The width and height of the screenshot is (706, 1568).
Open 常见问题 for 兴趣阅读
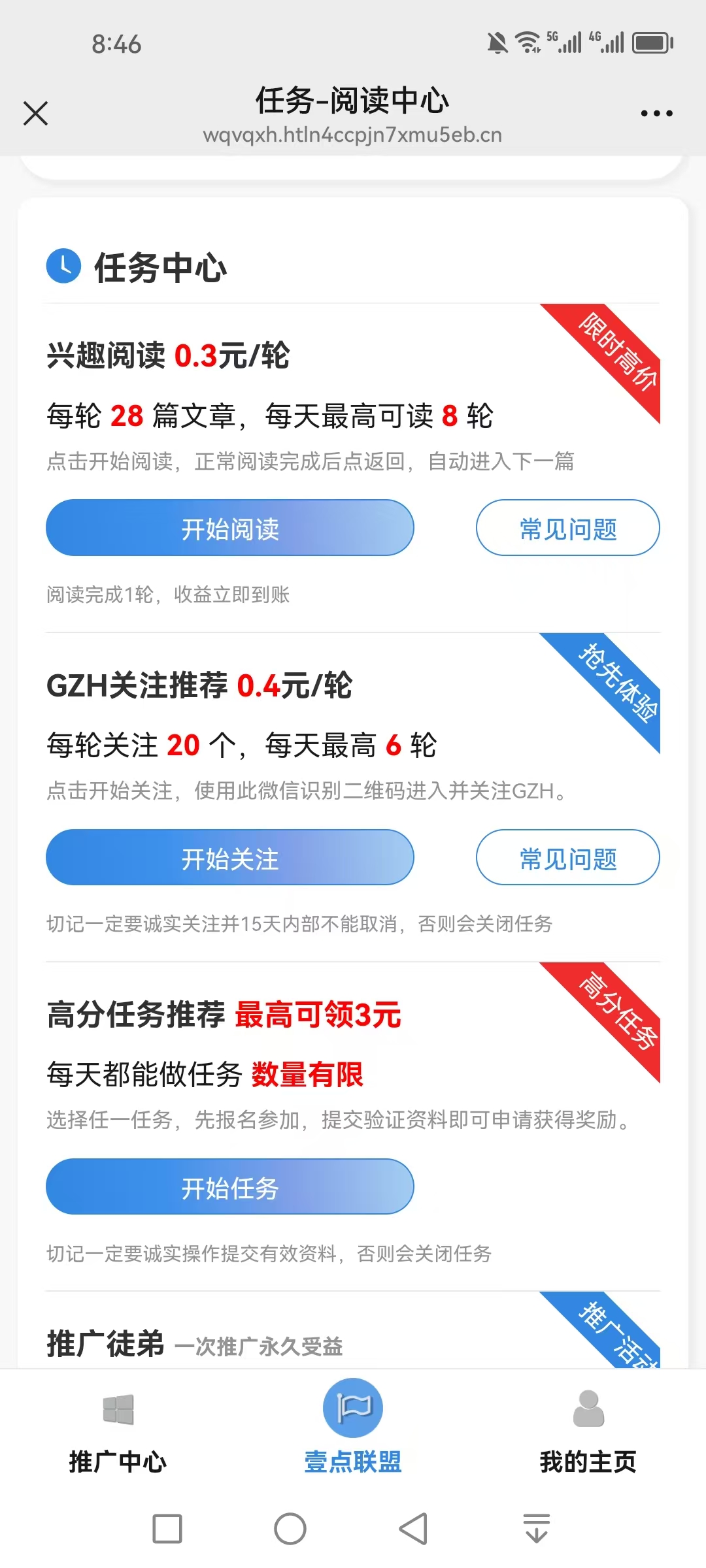[567, 528]
